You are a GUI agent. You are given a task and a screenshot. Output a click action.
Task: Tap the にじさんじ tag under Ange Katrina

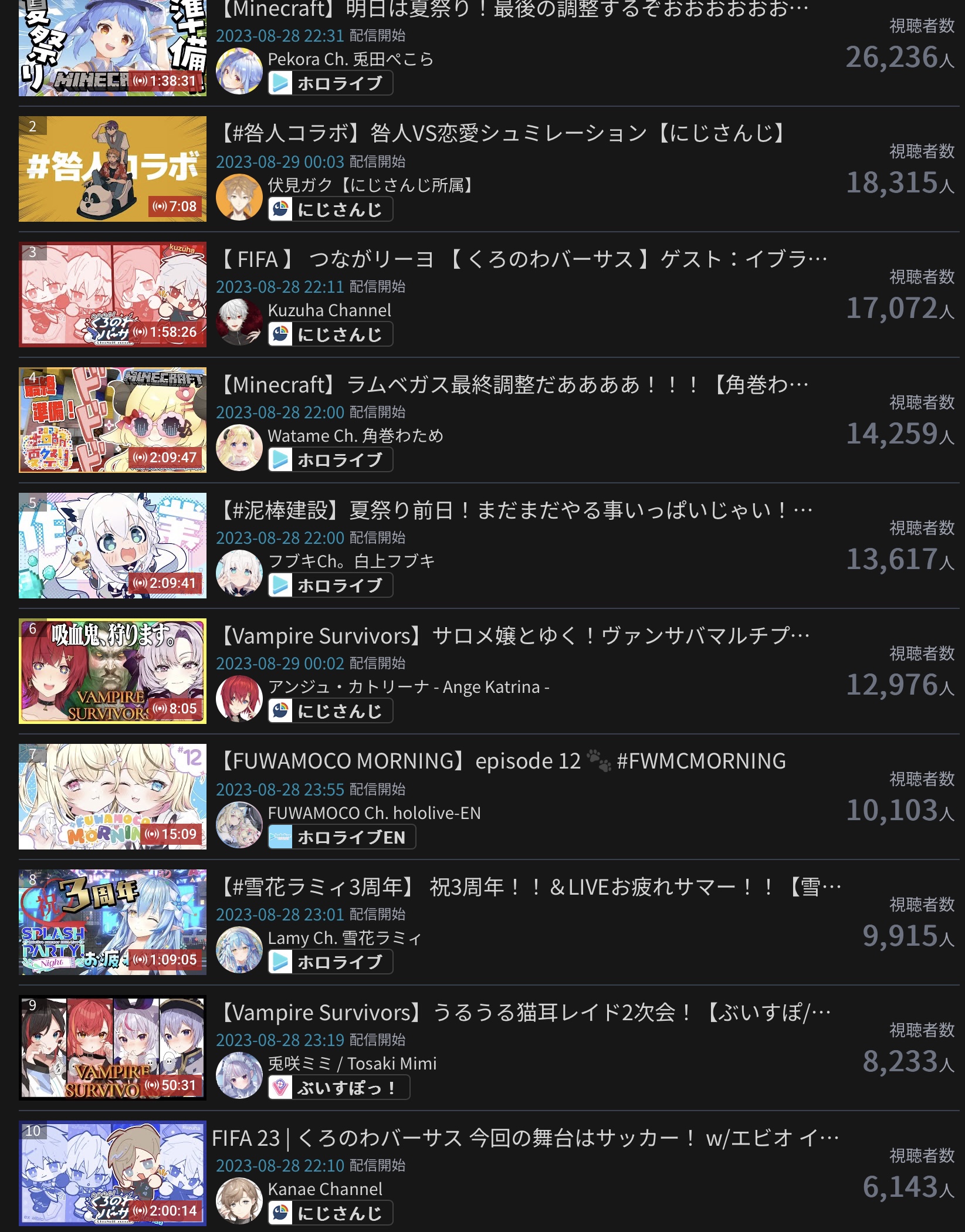(330, 711)
